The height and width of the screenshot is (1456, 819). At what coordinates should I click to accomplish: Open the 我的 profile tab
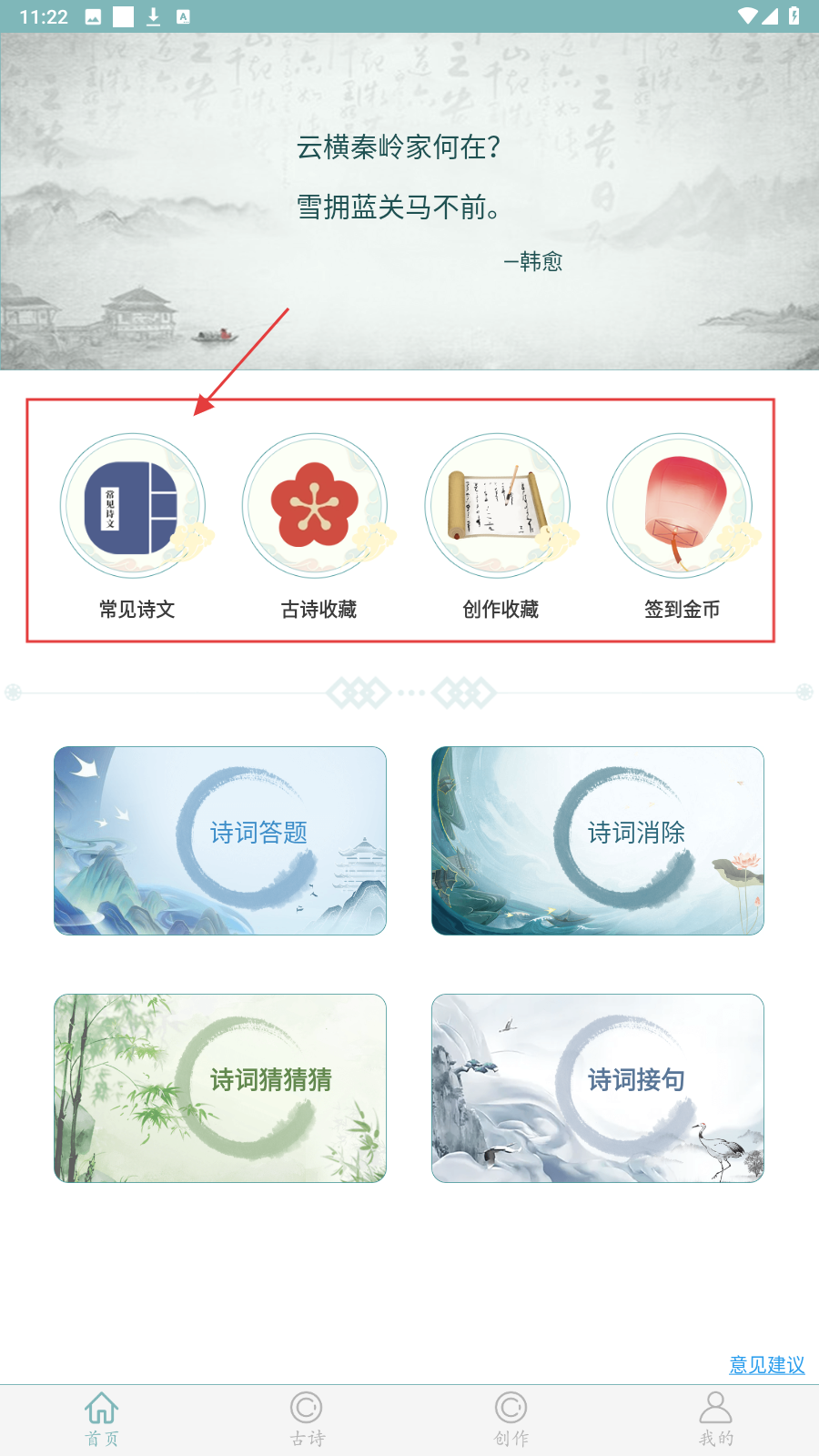click(x=716, y=1420)
